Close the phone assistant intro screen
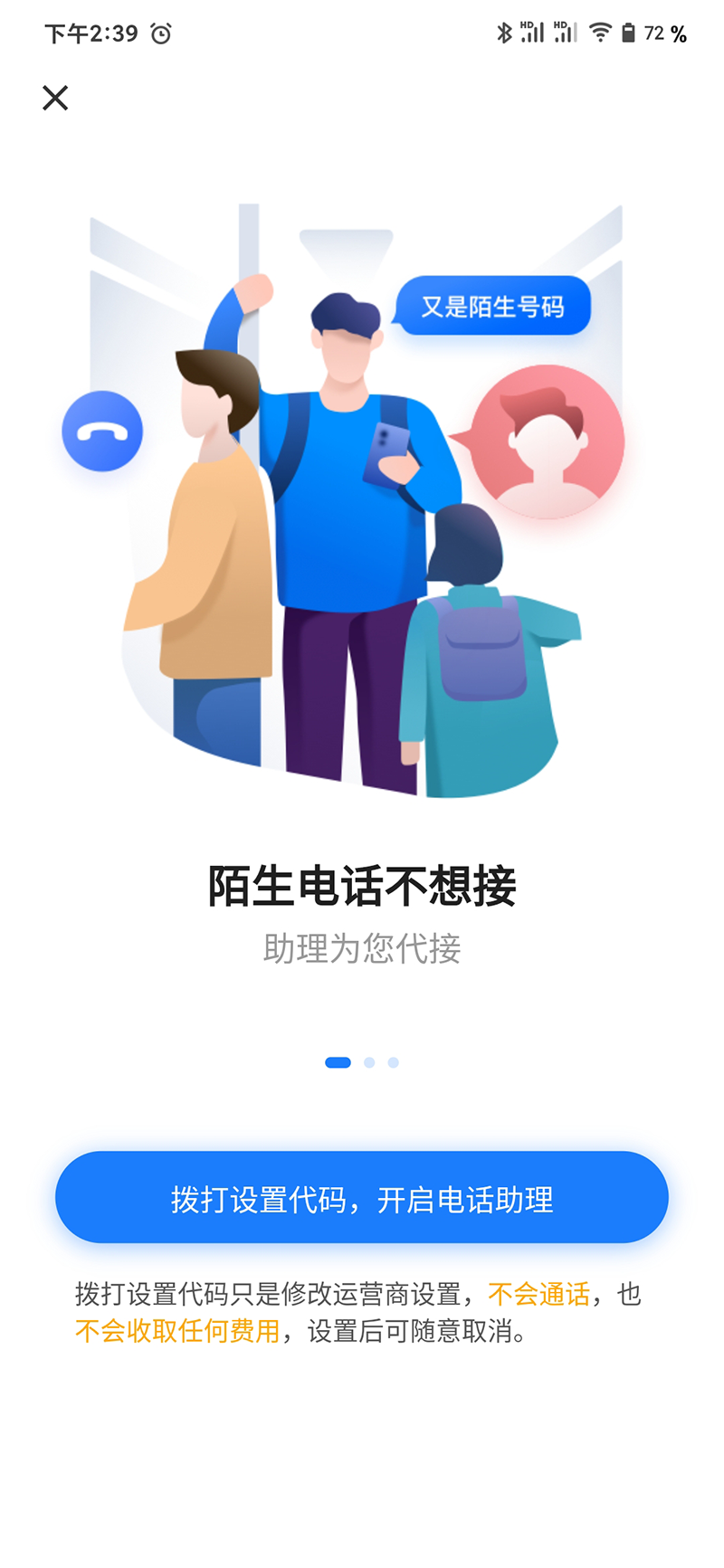This screenshot has width=724, height=1568. (55, 98)
